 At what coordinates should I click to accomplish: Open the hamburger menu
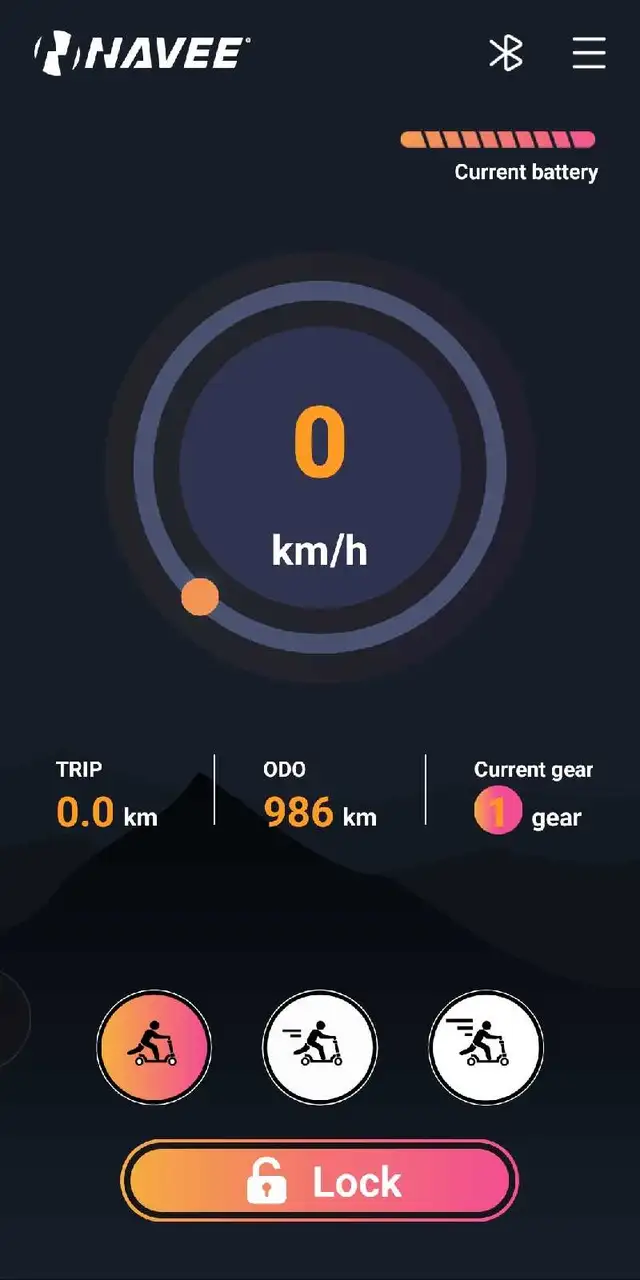(589, 53)
